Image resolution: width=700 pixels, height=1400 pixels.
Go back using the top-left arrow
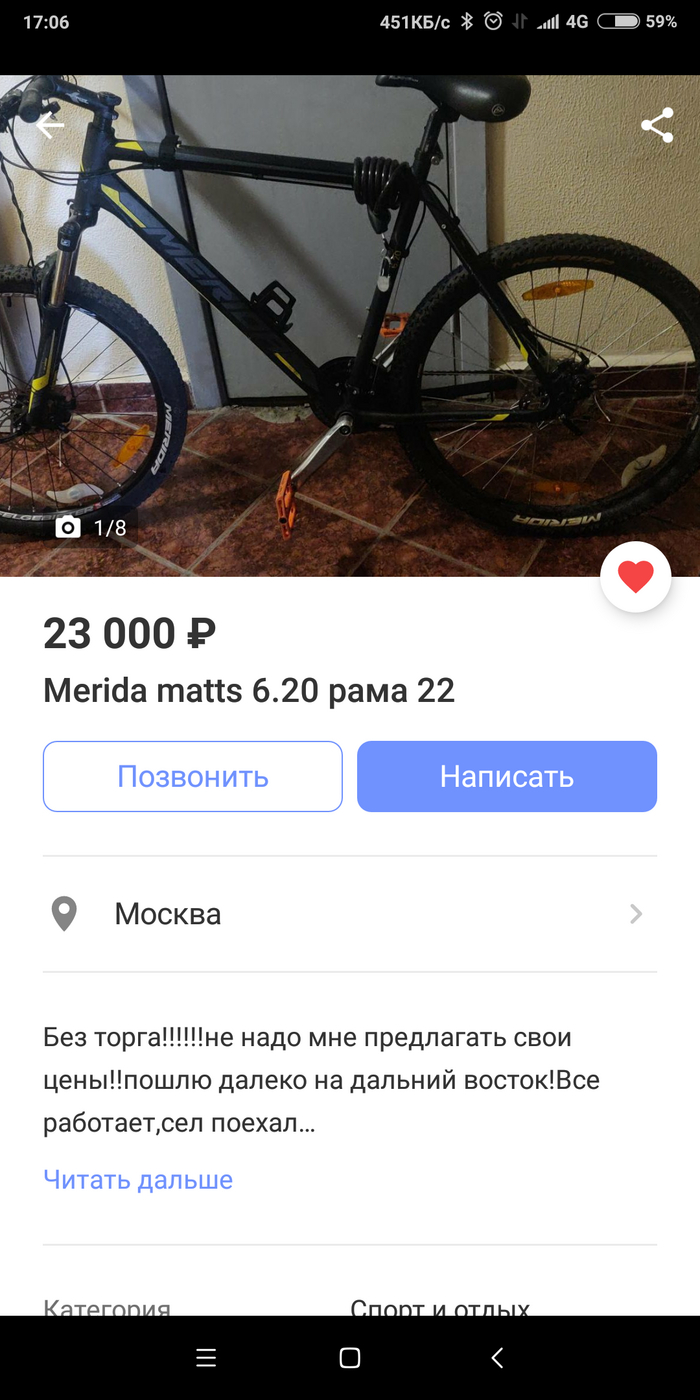click(49, 126)
